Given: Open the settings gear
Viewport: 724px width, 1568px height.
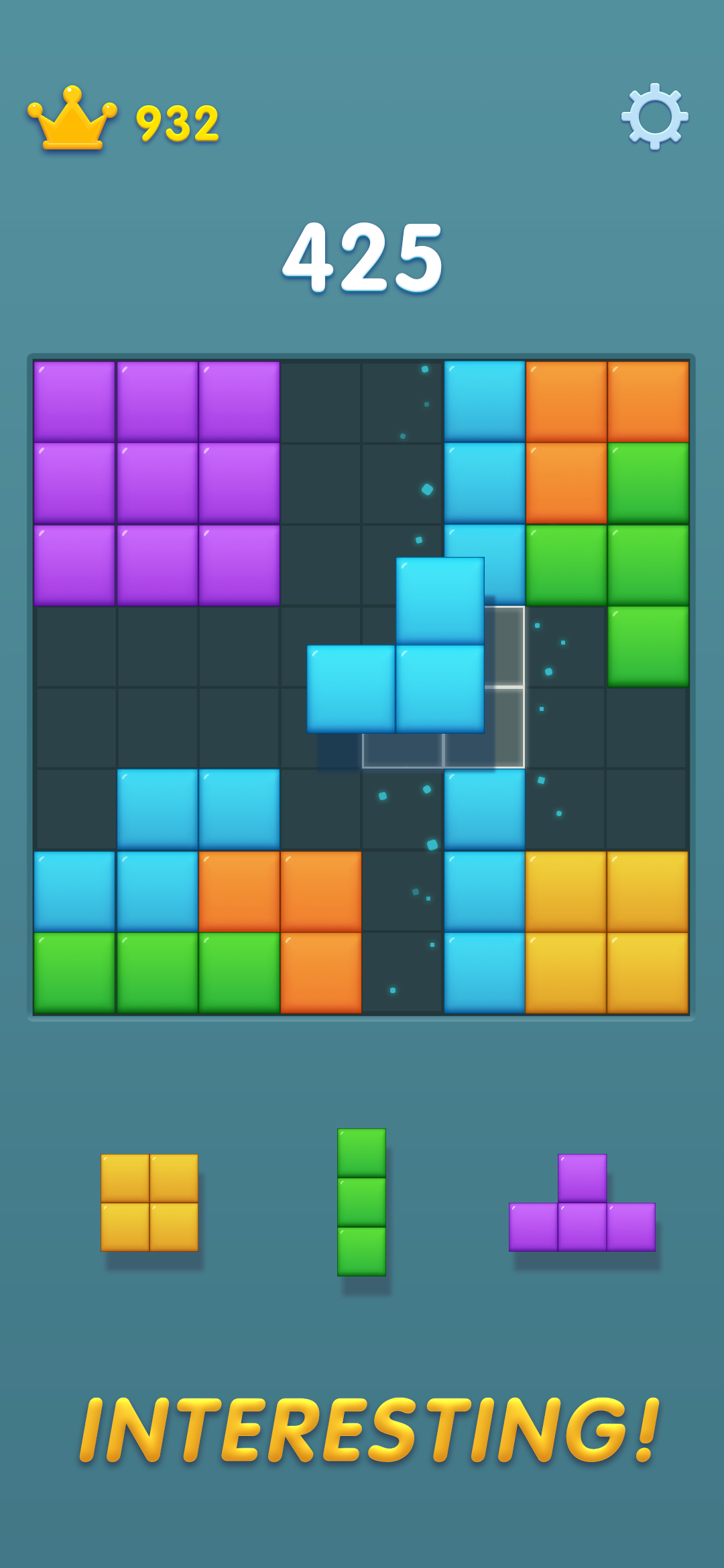Looking at the screenshot, I should [x=655, y=116].
